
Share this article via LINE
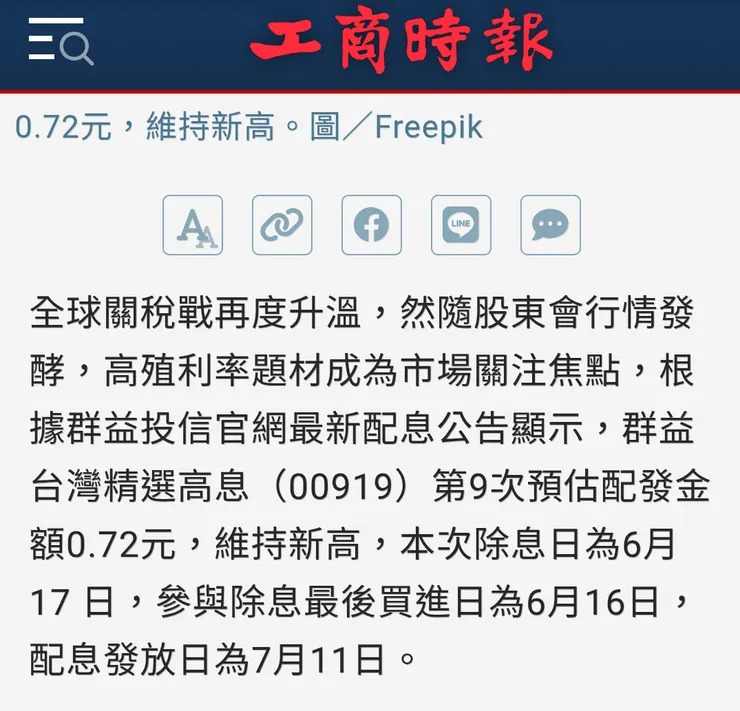point(461,225)
